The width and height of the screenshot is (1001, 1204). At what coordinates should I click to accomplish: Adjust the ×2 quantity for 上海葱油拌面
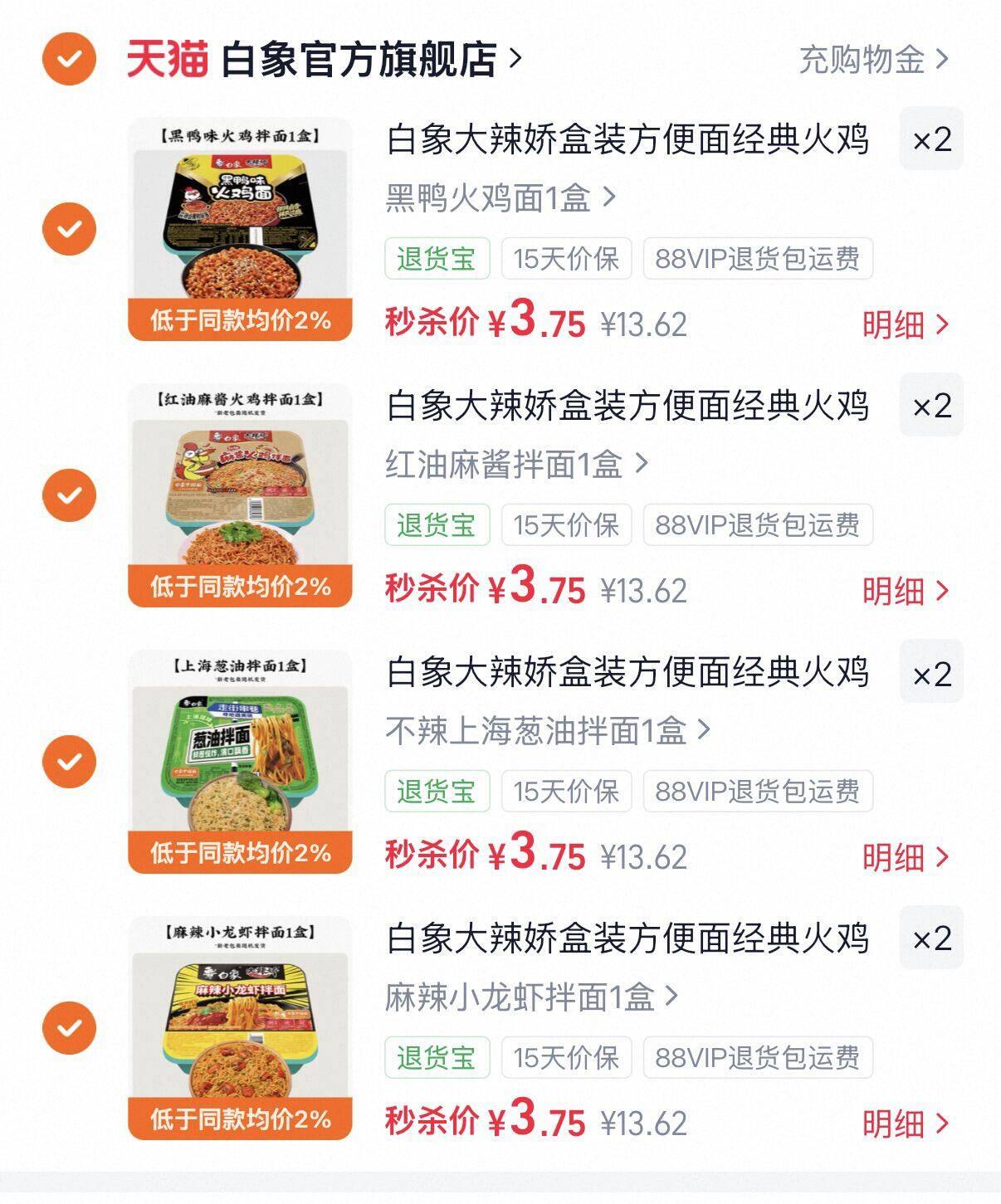point(931,673)
